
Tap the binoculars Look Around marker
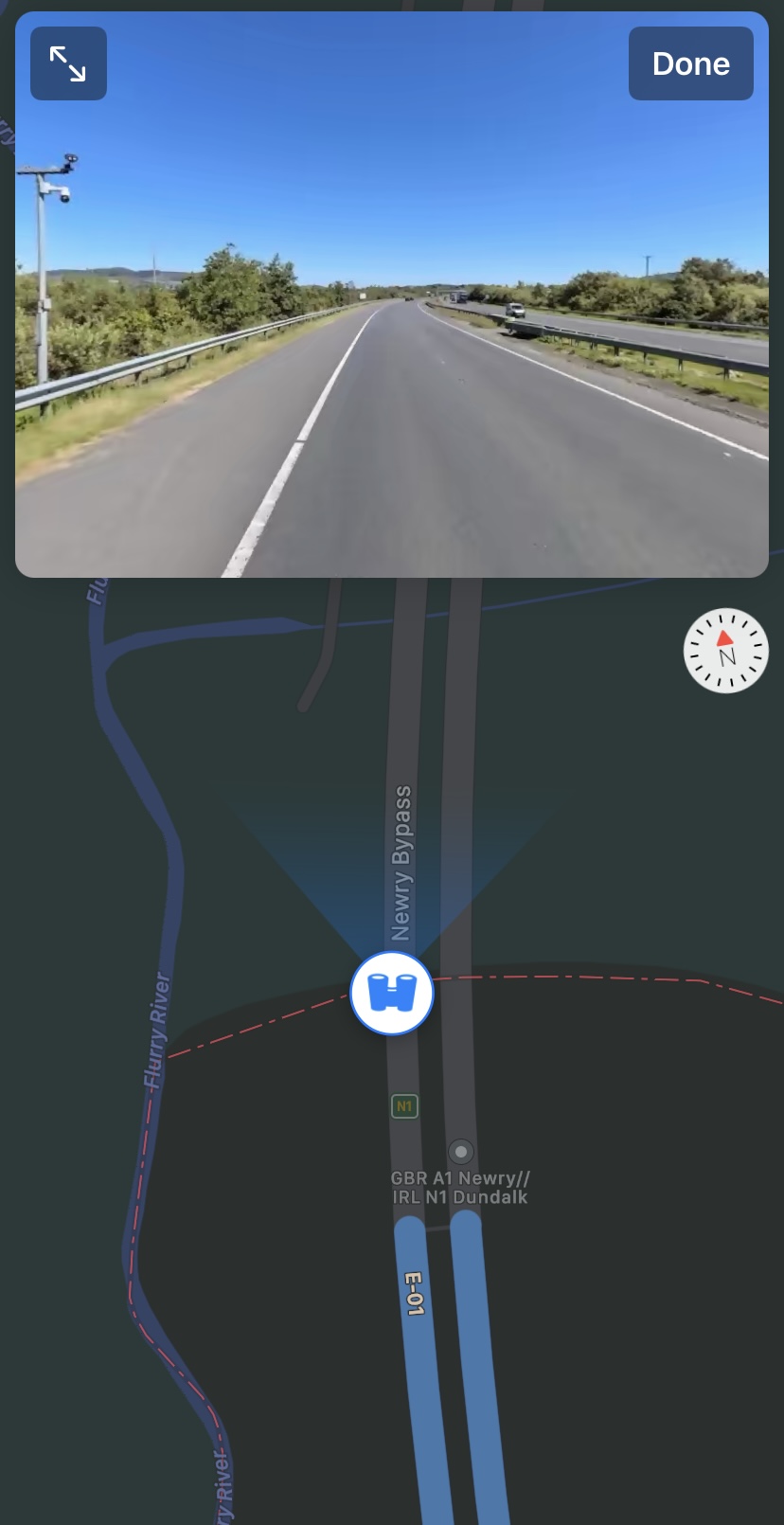tap(392, 994)
